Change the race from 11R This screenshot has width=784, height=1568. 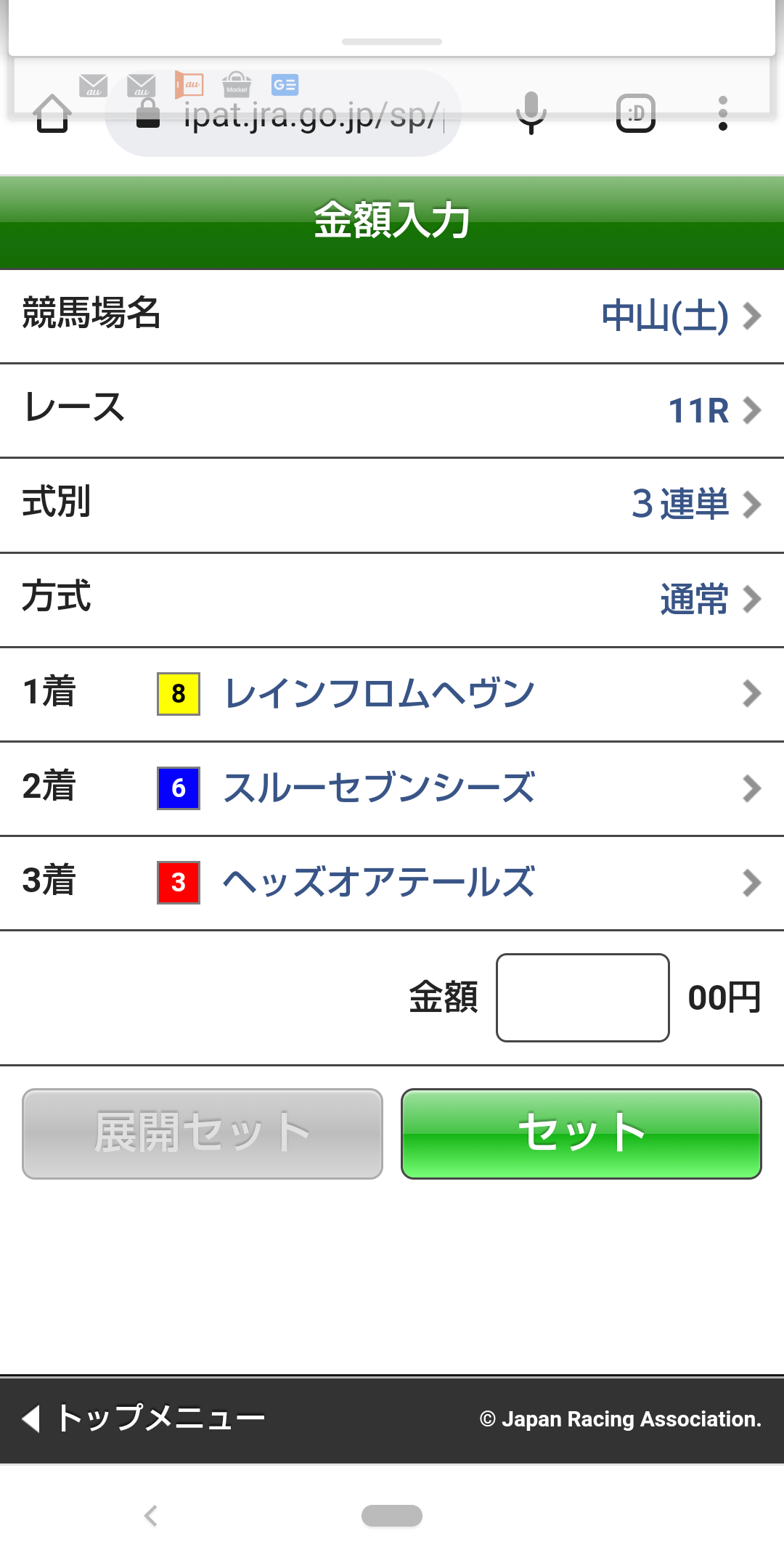coord(392,410)
